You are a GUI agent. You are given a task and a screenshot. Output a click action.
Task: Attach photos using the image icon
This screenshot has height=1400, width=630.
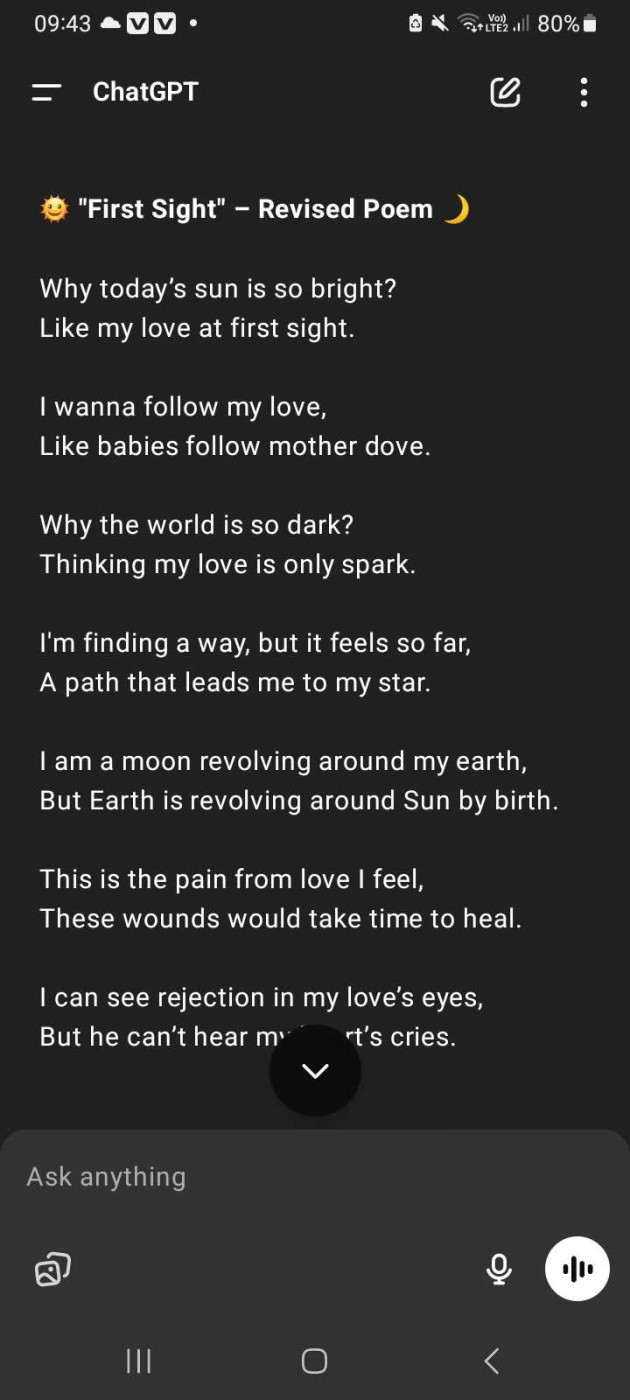click(53, 1270)
